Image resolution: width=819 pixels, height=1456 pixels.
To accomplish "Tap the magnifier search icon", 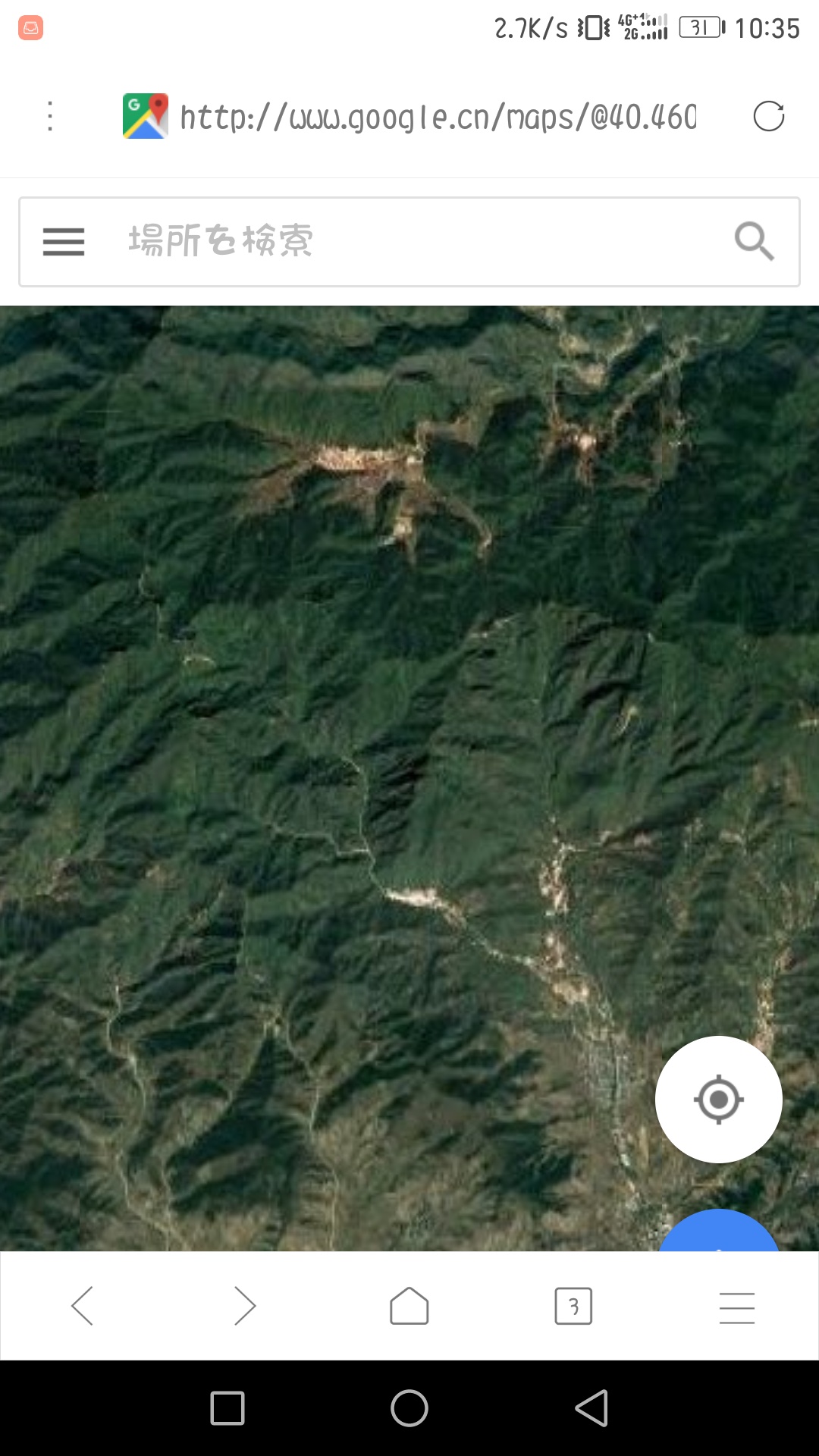I will click(754, 242).
